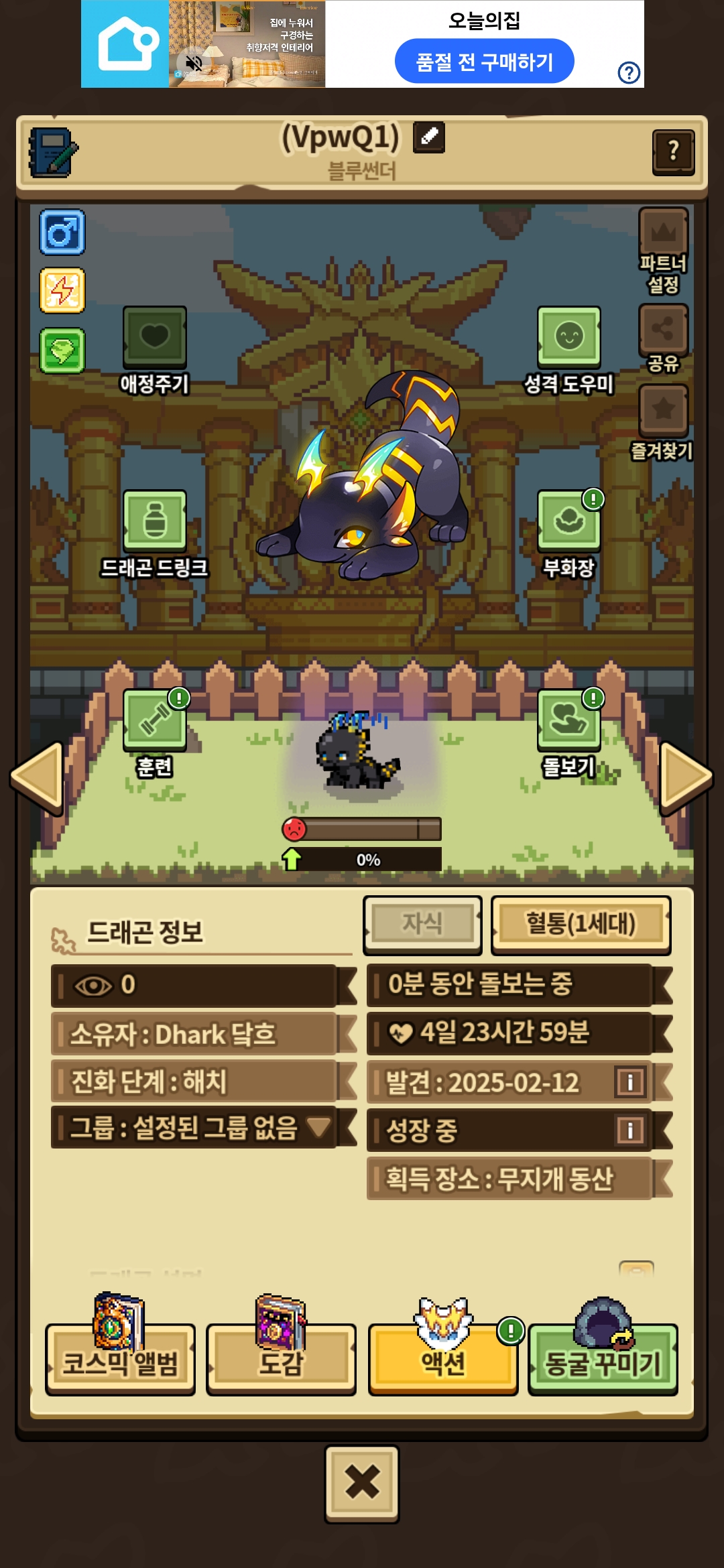The image size is (724, 1568).
Task: Open 코스믹 앨범
Action: (120, 1362)
